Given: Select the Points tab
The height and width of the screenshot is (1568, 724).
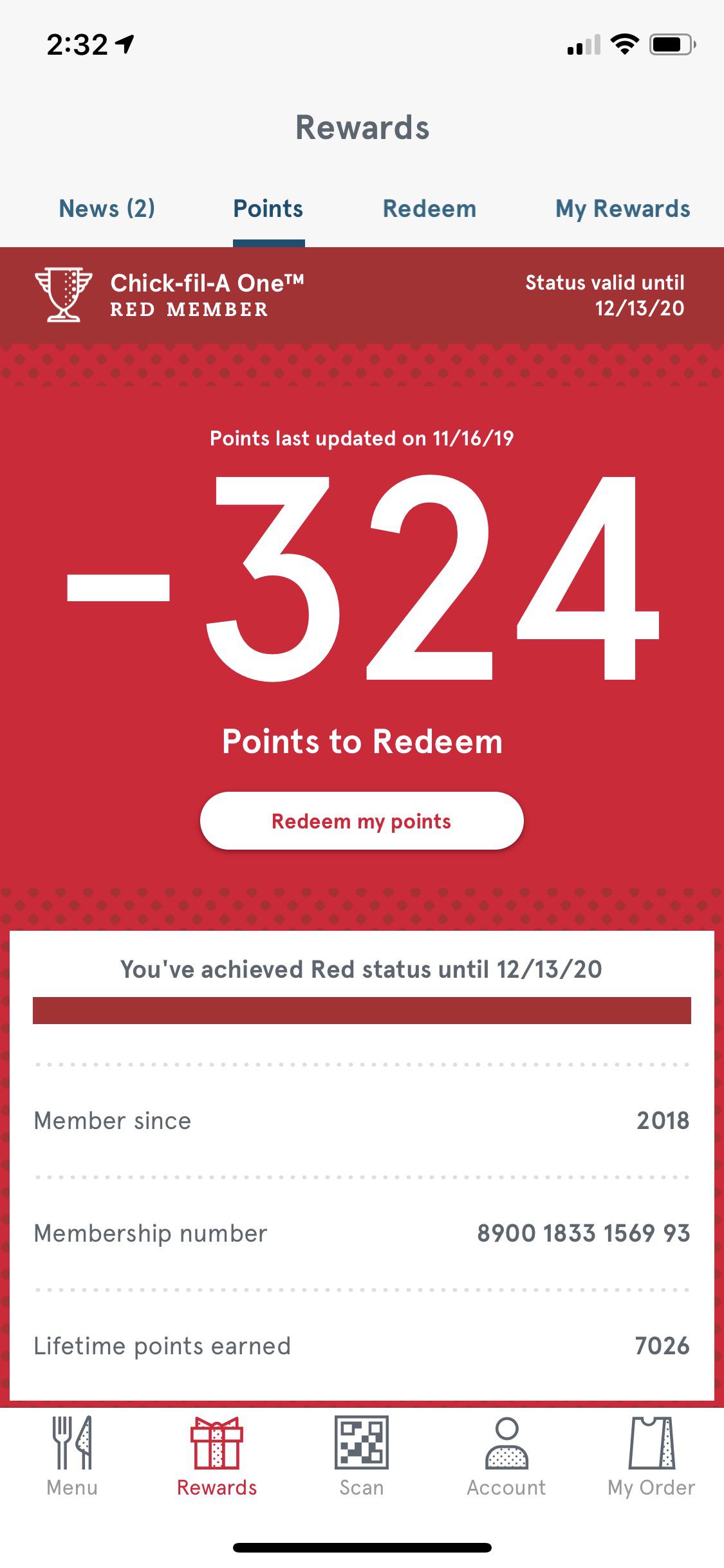Looking at the screenshot, I should coord(268,209).
